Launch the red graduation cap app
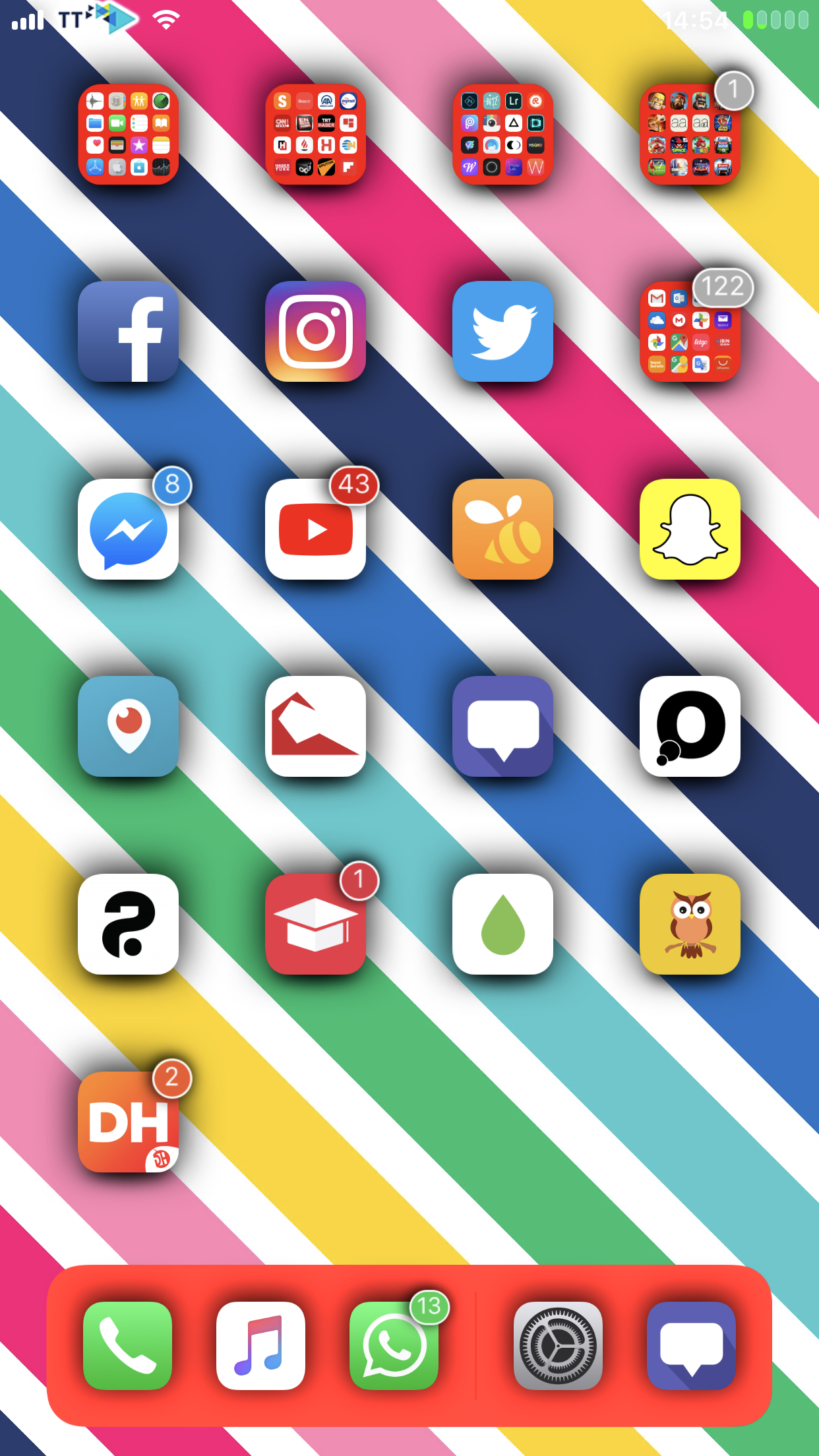819x1456 pixels. pyautogui.click(x=316, y=925)
